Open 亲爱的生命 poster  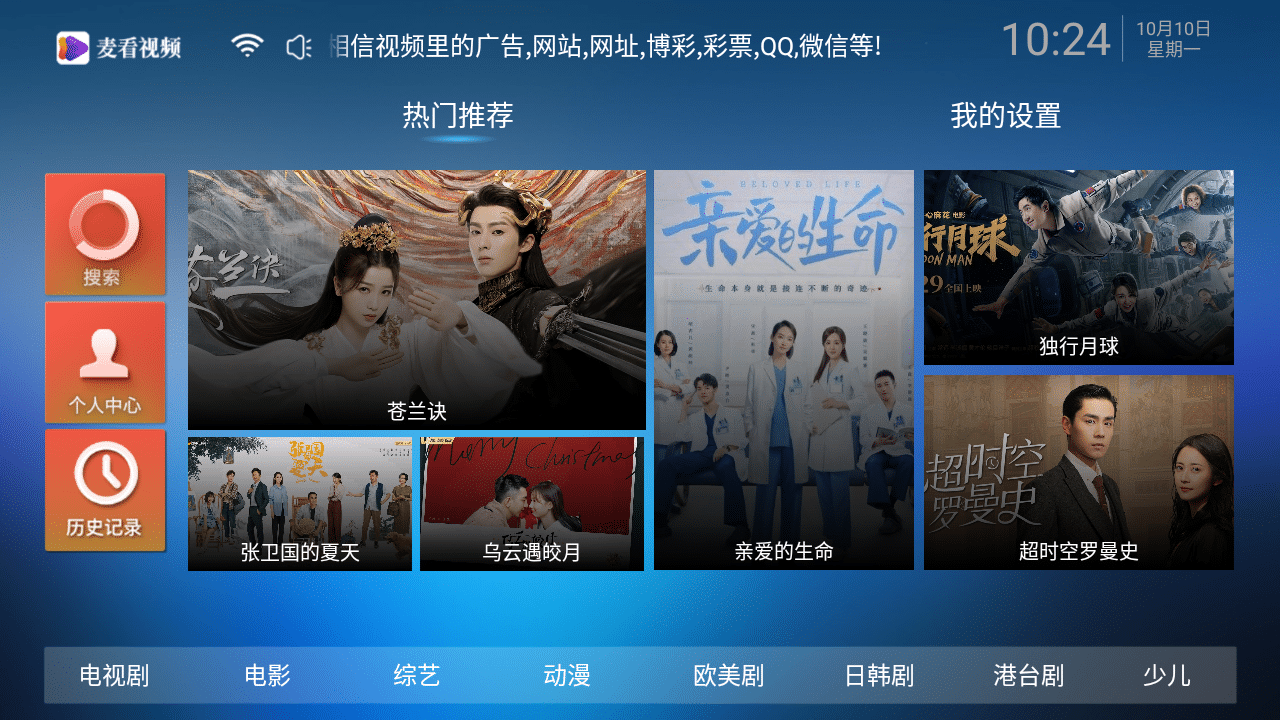click(783, 370)
